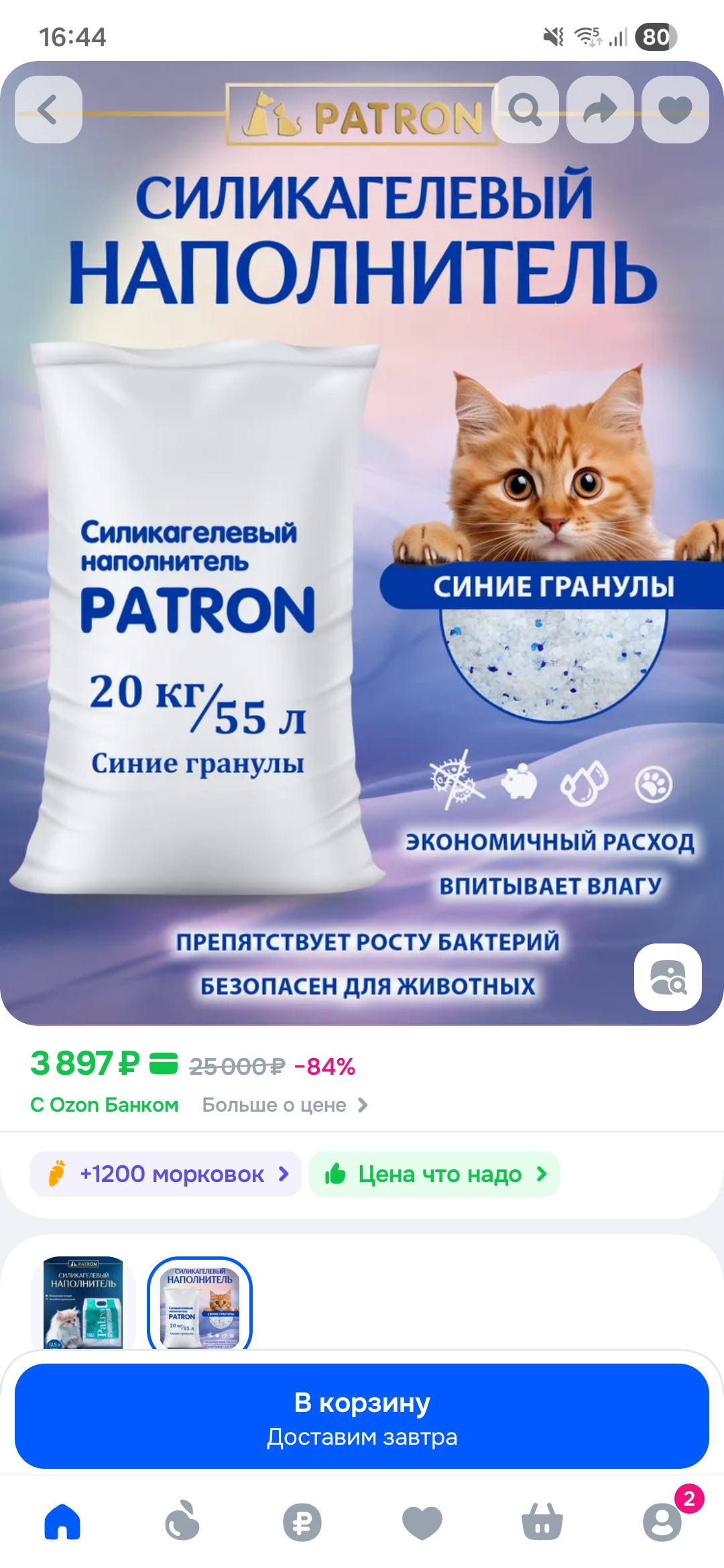Select the 20 кг/55 л bag variant
Viewport: 724px width, 1568px height.
click(200, 1304)
